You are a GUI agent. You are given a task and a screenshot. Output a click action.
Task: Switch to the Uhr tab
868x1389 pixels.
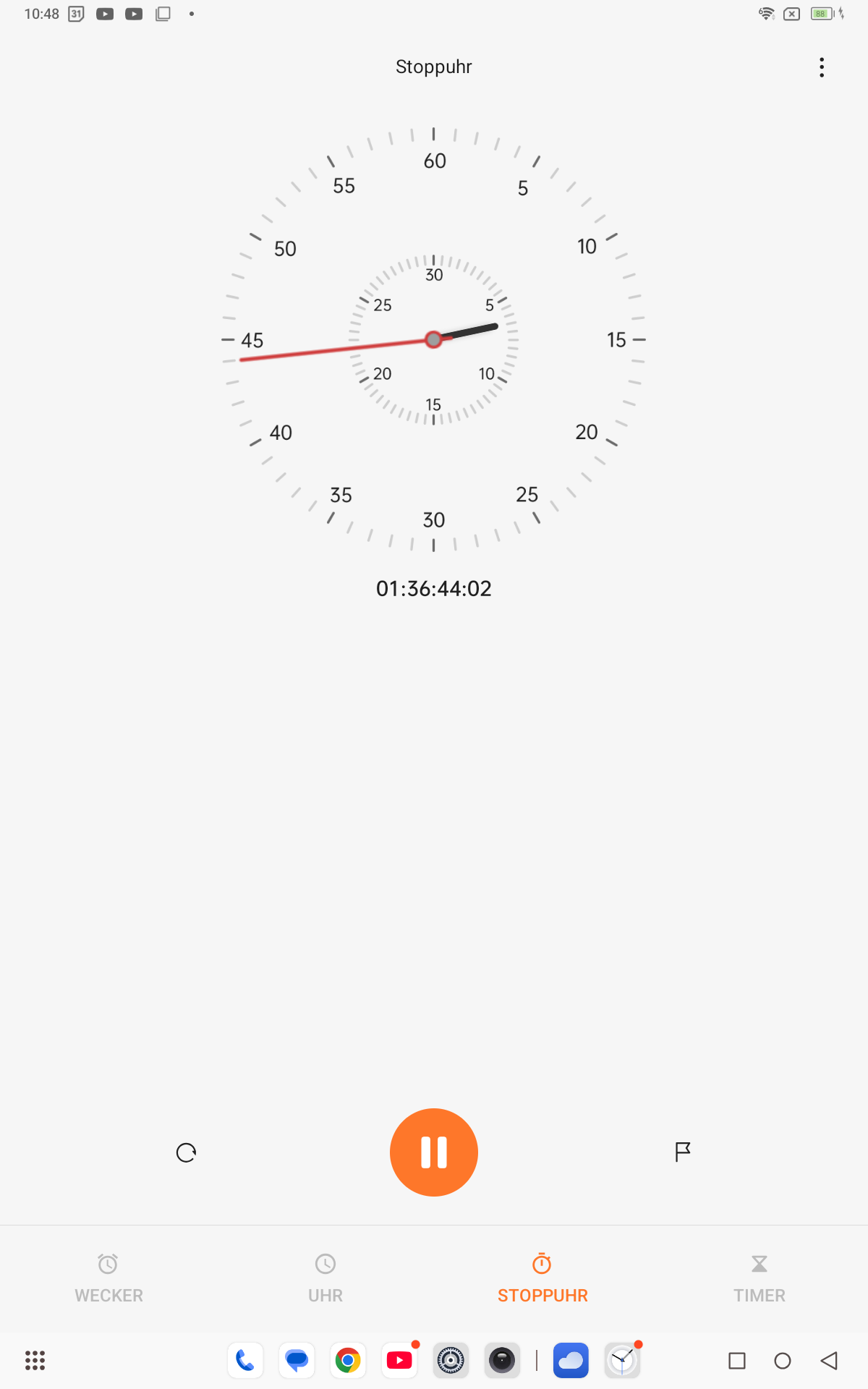[x=325, y=1279]
